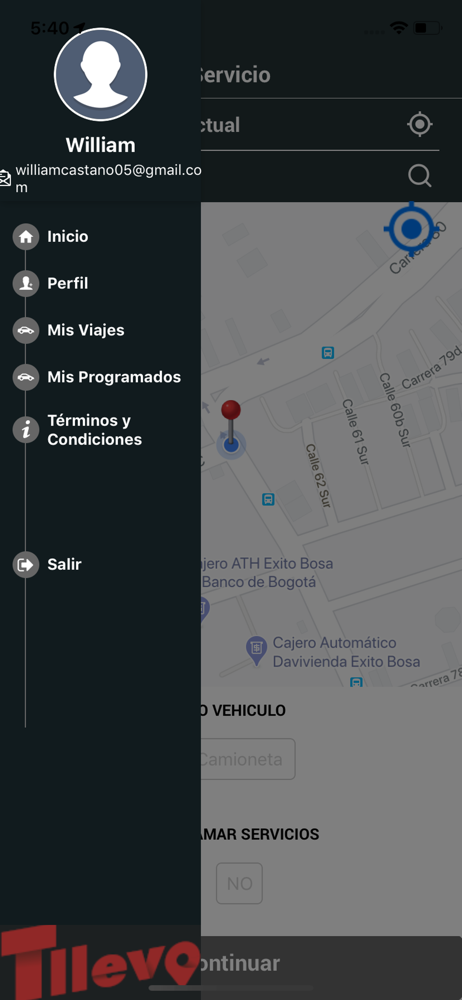Recenter map with blue crosshair button
462x1000 pixels.
pos(412,228)
